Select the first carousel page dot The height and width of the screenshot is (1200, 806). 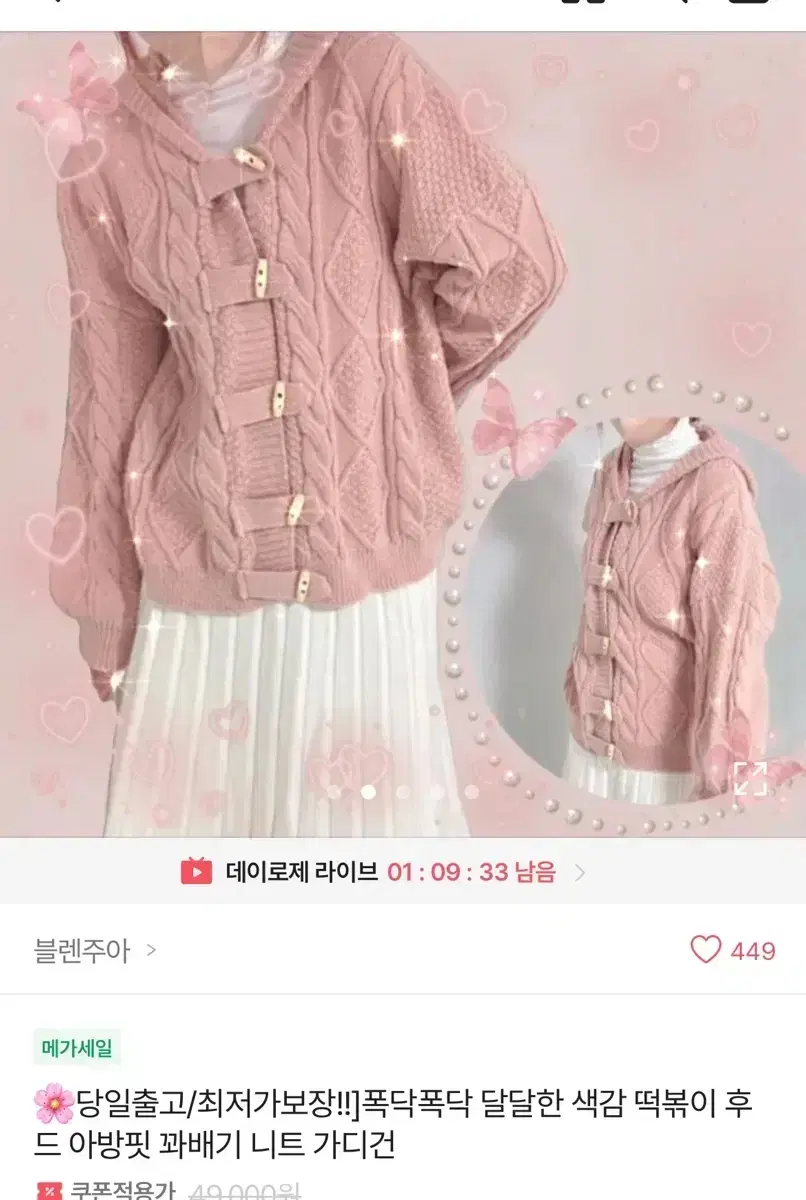click(335, 792)
